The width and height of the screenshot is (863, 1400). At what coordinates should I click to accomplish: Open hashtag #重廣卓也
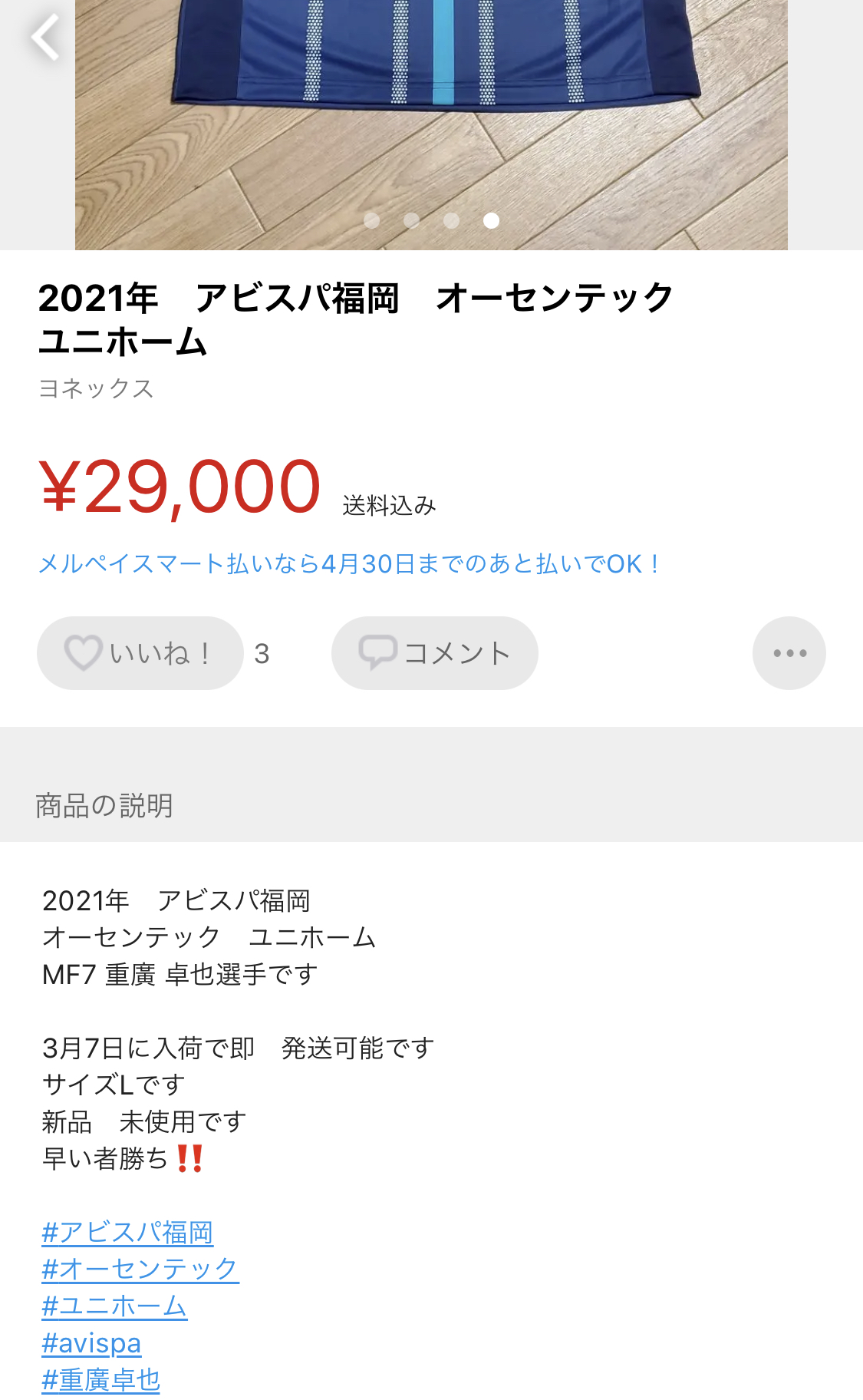100,1380
